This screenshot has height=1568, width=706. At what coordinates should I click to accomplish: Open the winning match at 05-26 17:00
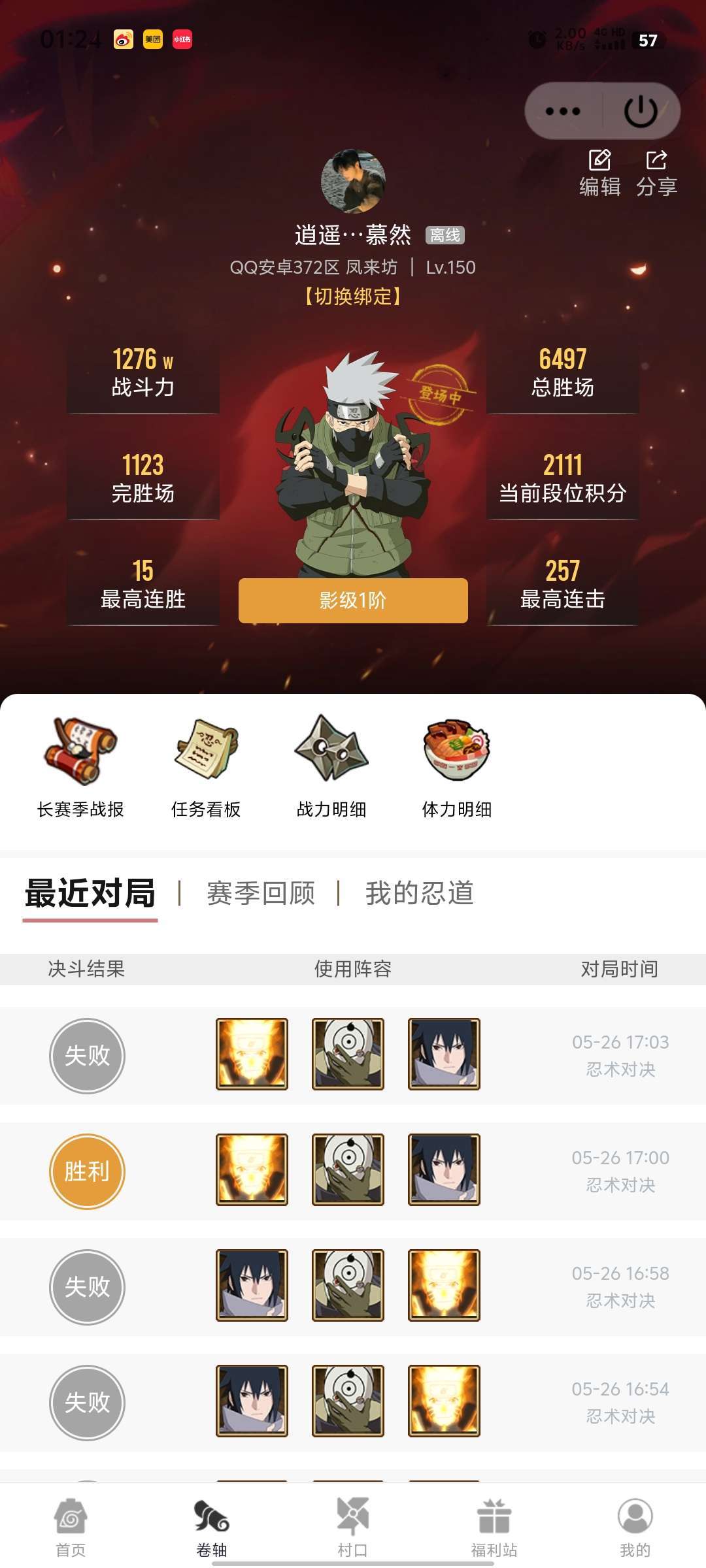(x=353, y=1171)
